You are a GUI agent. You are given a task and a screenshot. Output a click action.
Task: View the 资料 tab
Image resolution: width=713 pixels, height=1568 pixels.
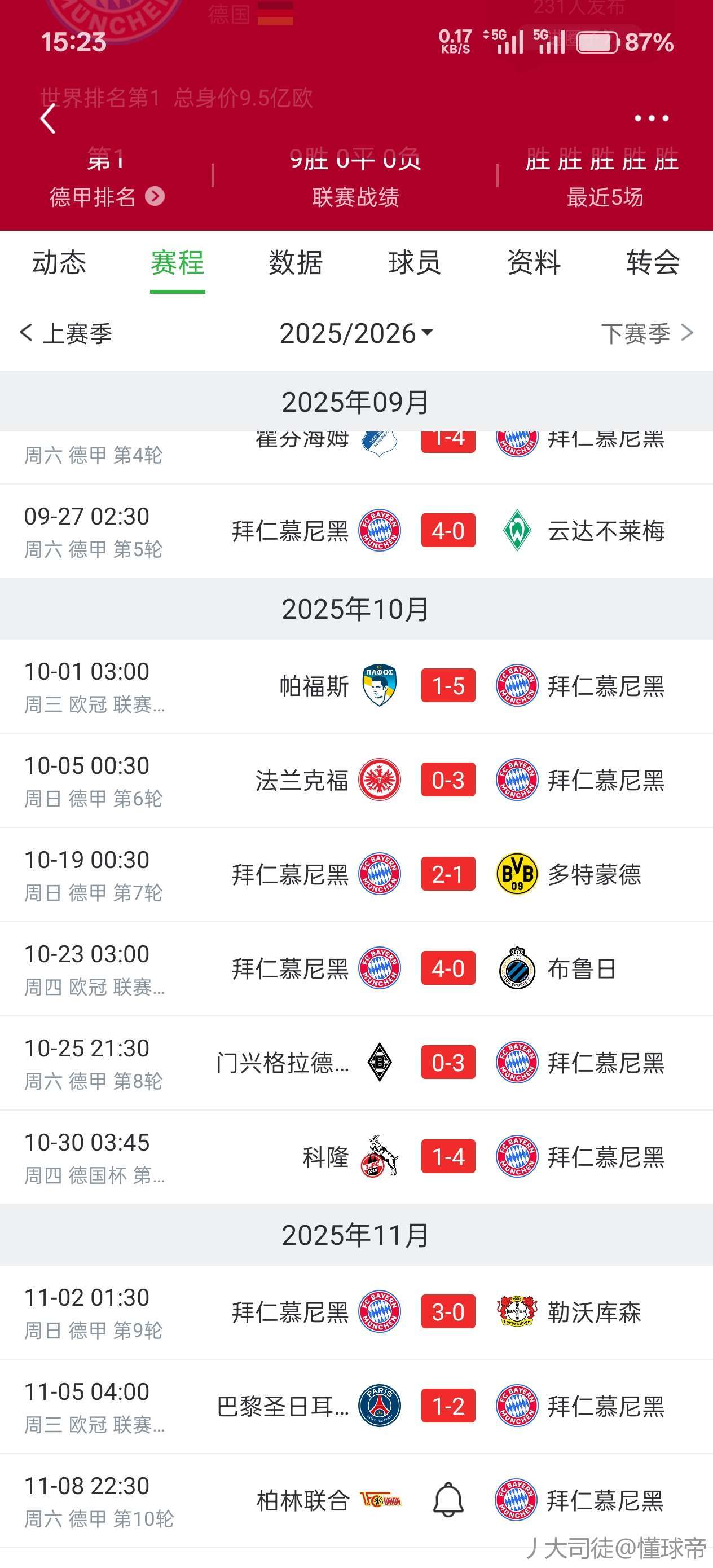coord(534,263)
